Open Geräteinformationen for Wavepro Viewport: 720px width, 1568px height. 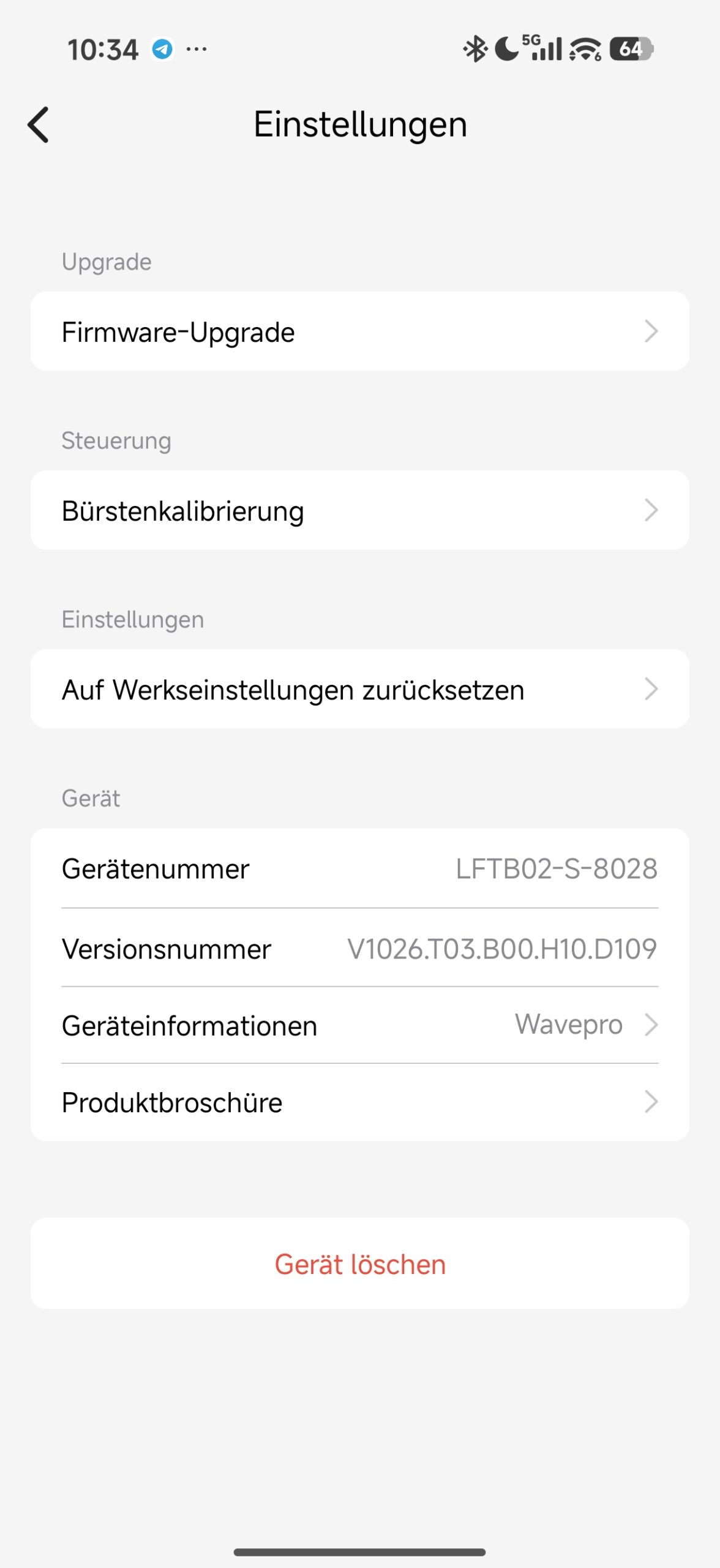coord(359,1025)
